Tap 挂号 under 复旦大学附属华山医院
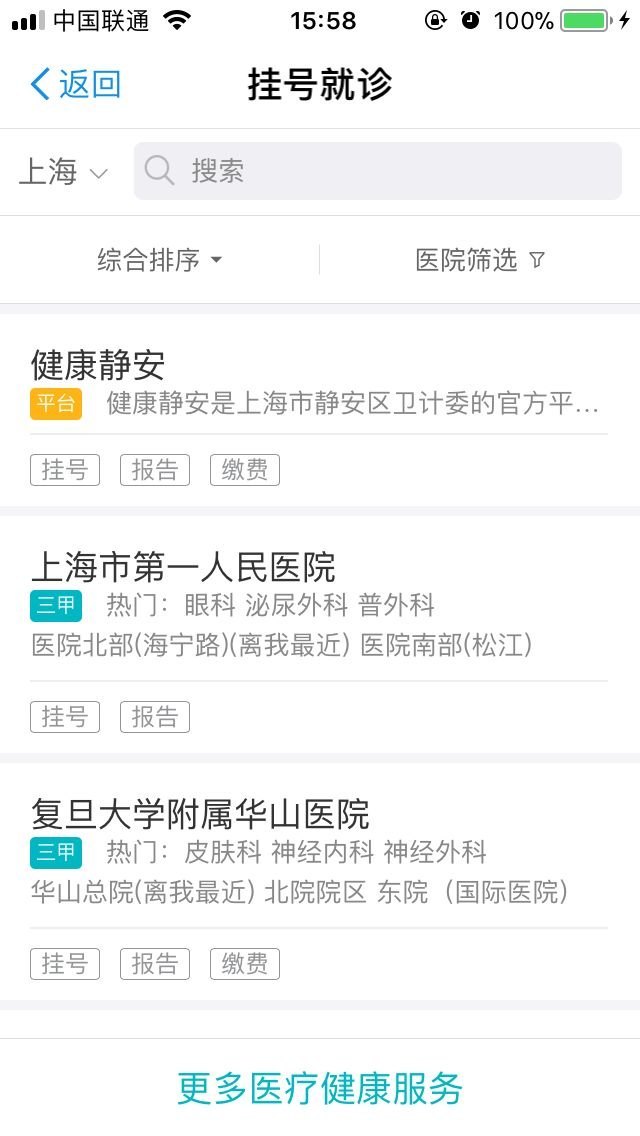 click(65, 964)
